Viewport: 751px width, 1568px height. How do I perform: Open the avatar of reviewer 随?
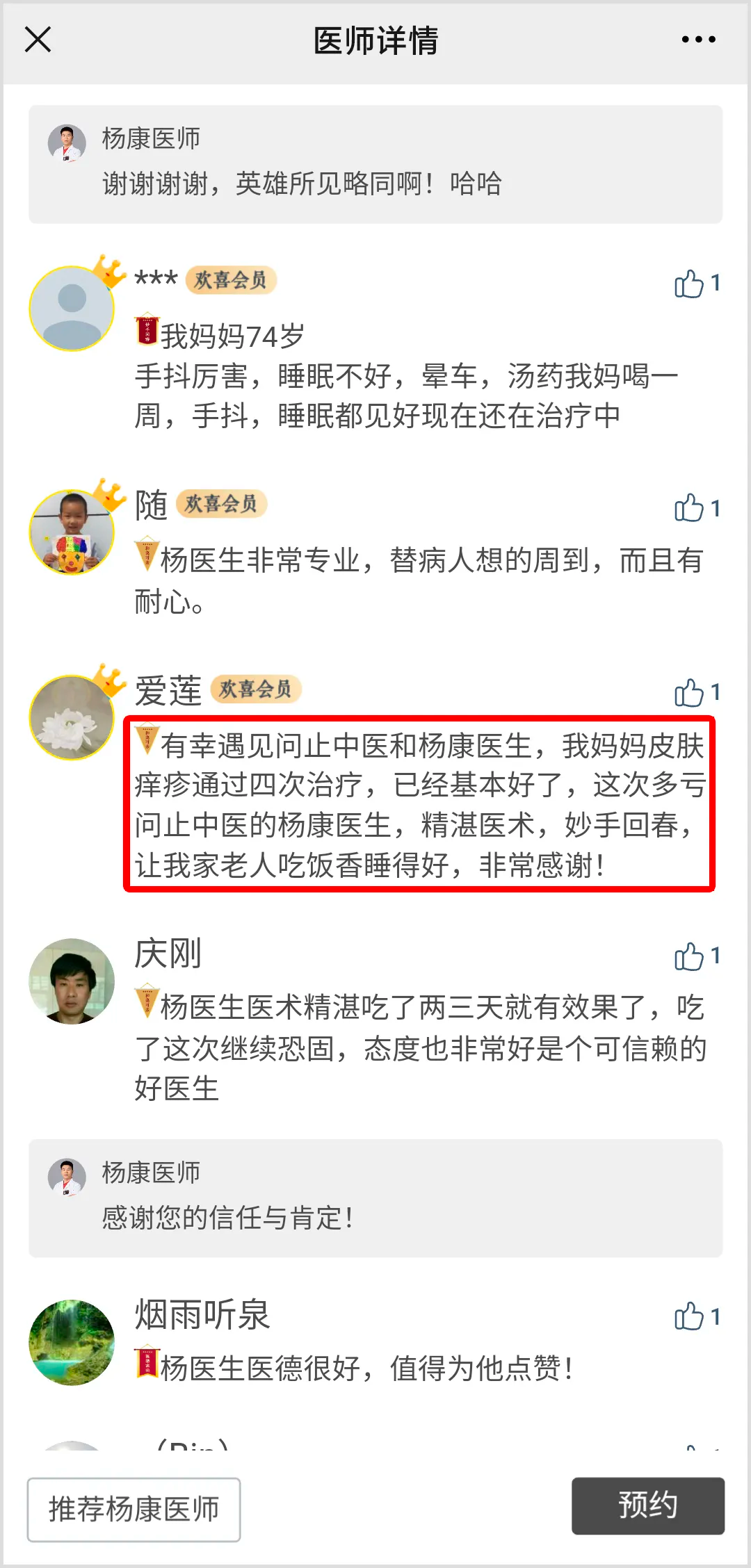coord(72,532)
